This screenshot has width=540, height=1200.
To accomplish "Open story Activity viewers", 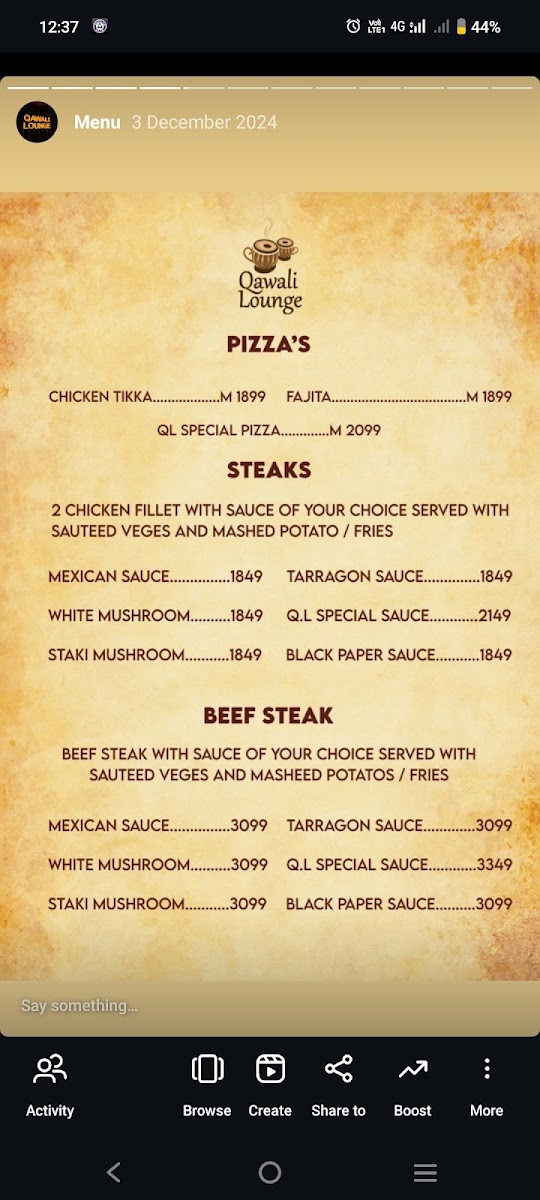I will (50, 1086).
